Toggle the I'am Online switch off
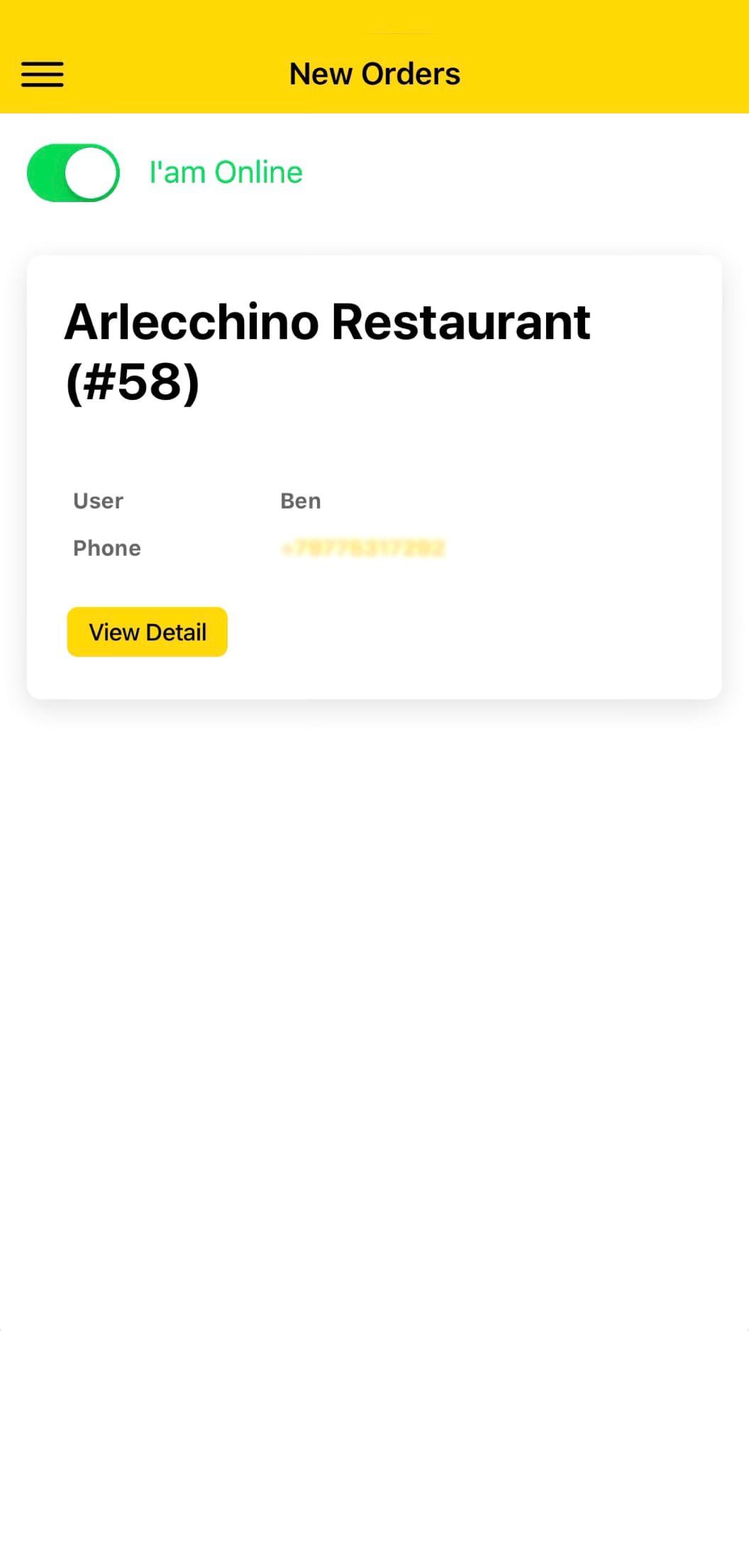The width and height of the screenshot is (749, 1568). (x=73, y=173)
